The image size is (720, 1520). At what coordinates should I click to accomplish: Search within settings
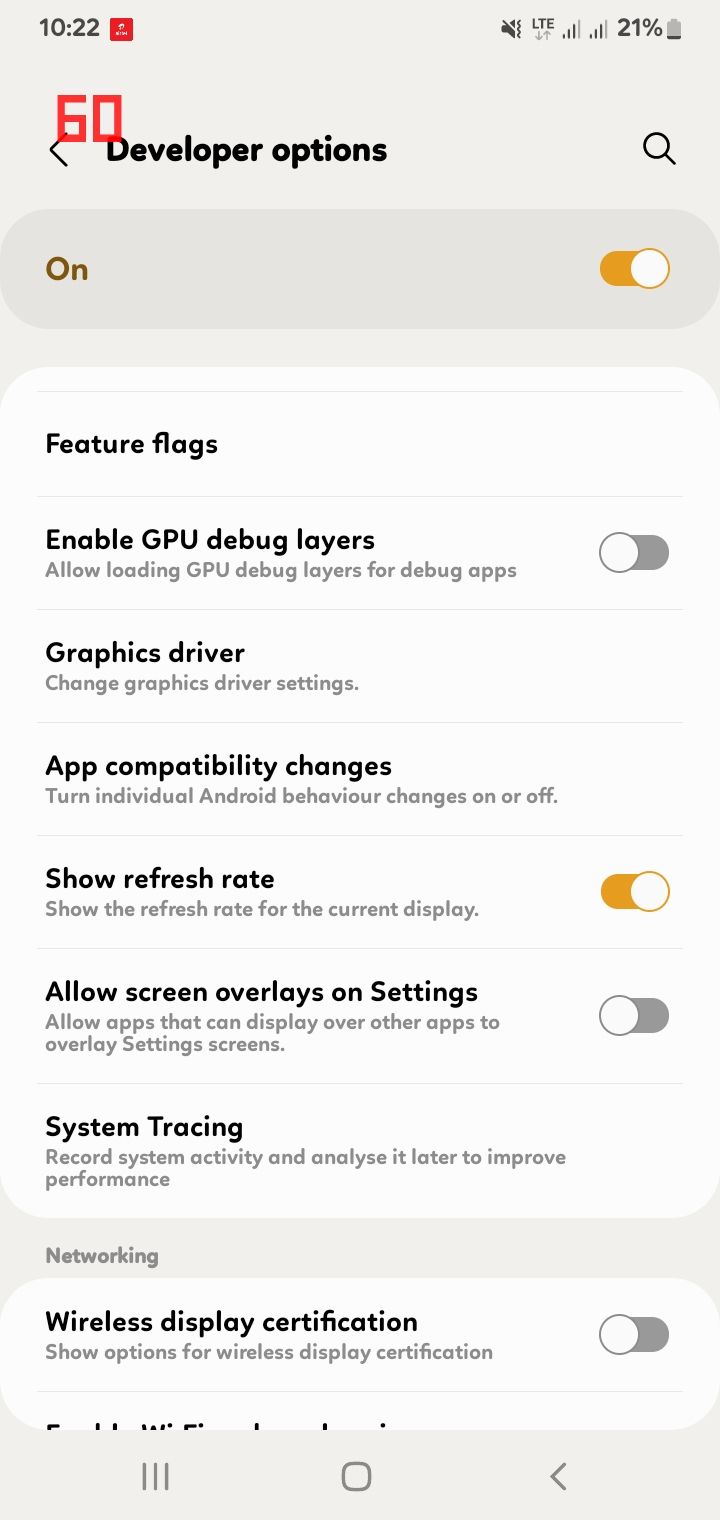(659, 149)
